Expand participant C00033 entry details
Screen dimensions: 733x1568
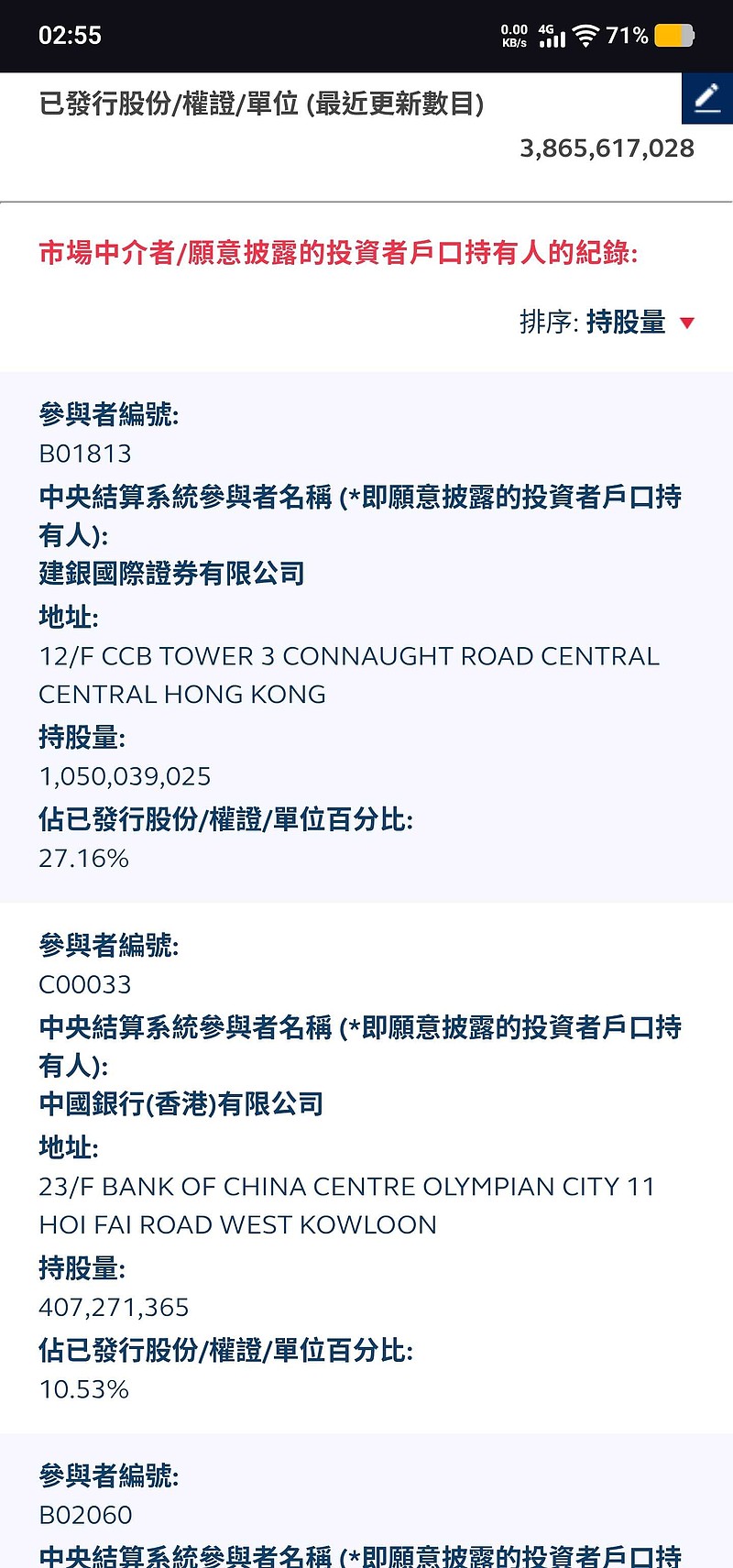coord(366,1173)
